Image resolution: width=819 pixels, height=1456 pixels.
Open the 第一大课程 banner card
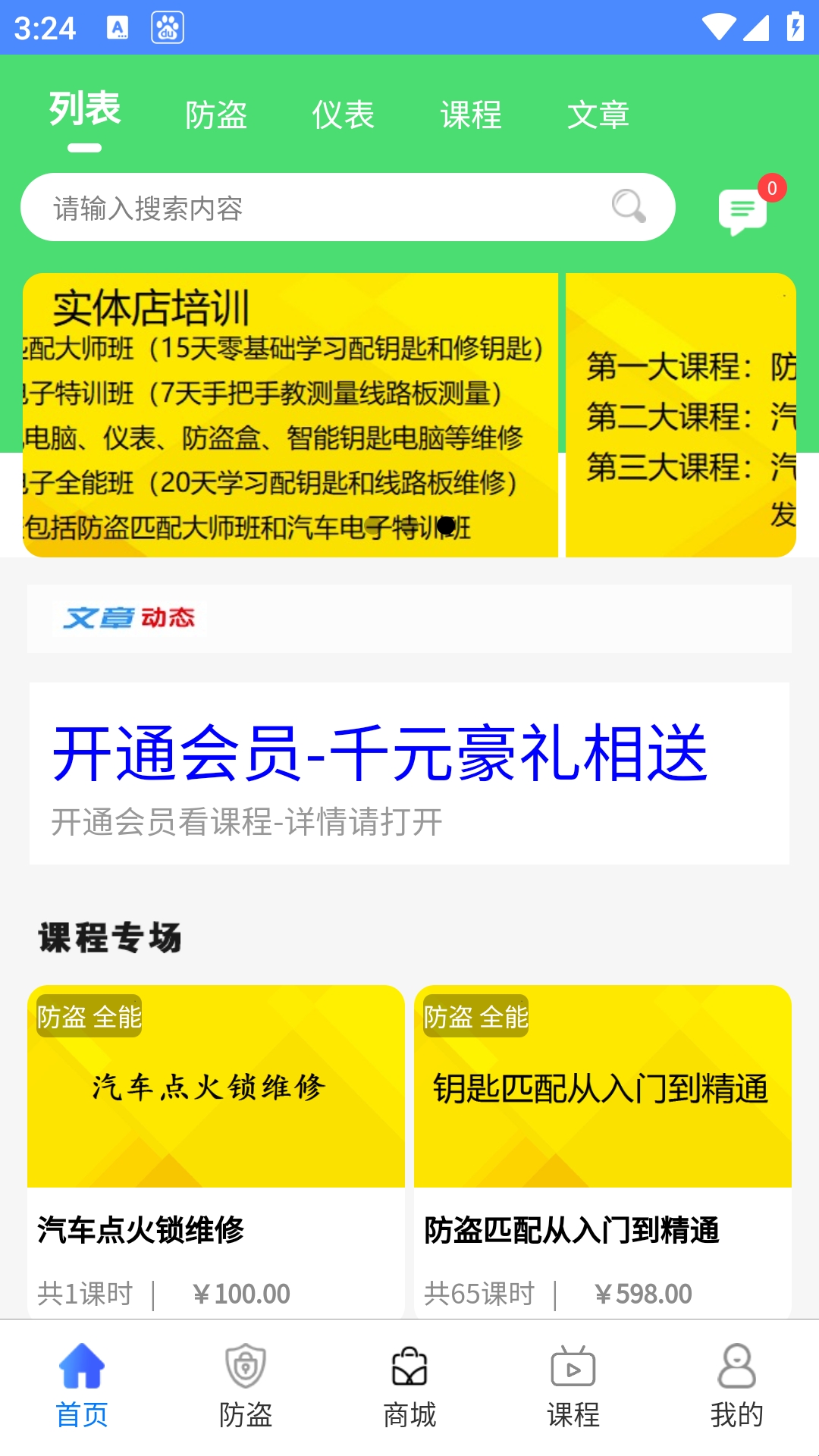pos(681,416)
